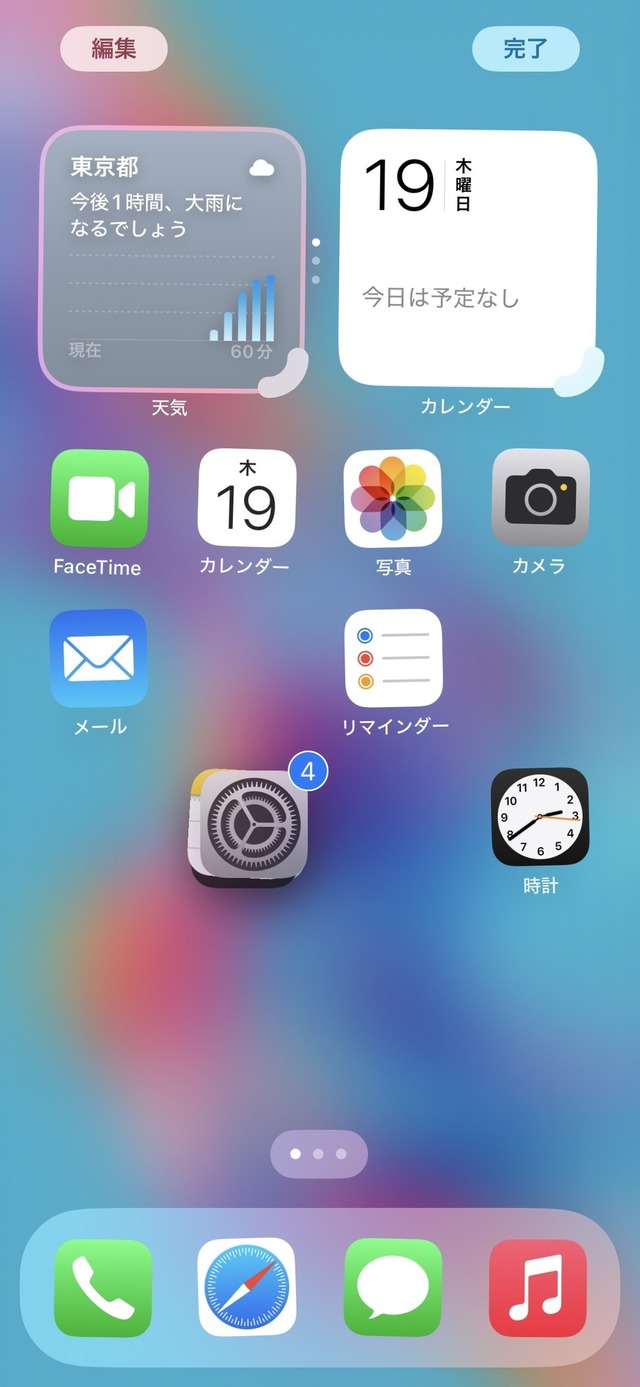Open the Phone app in the dock
640x1387 pixels.
point(103,1288)
